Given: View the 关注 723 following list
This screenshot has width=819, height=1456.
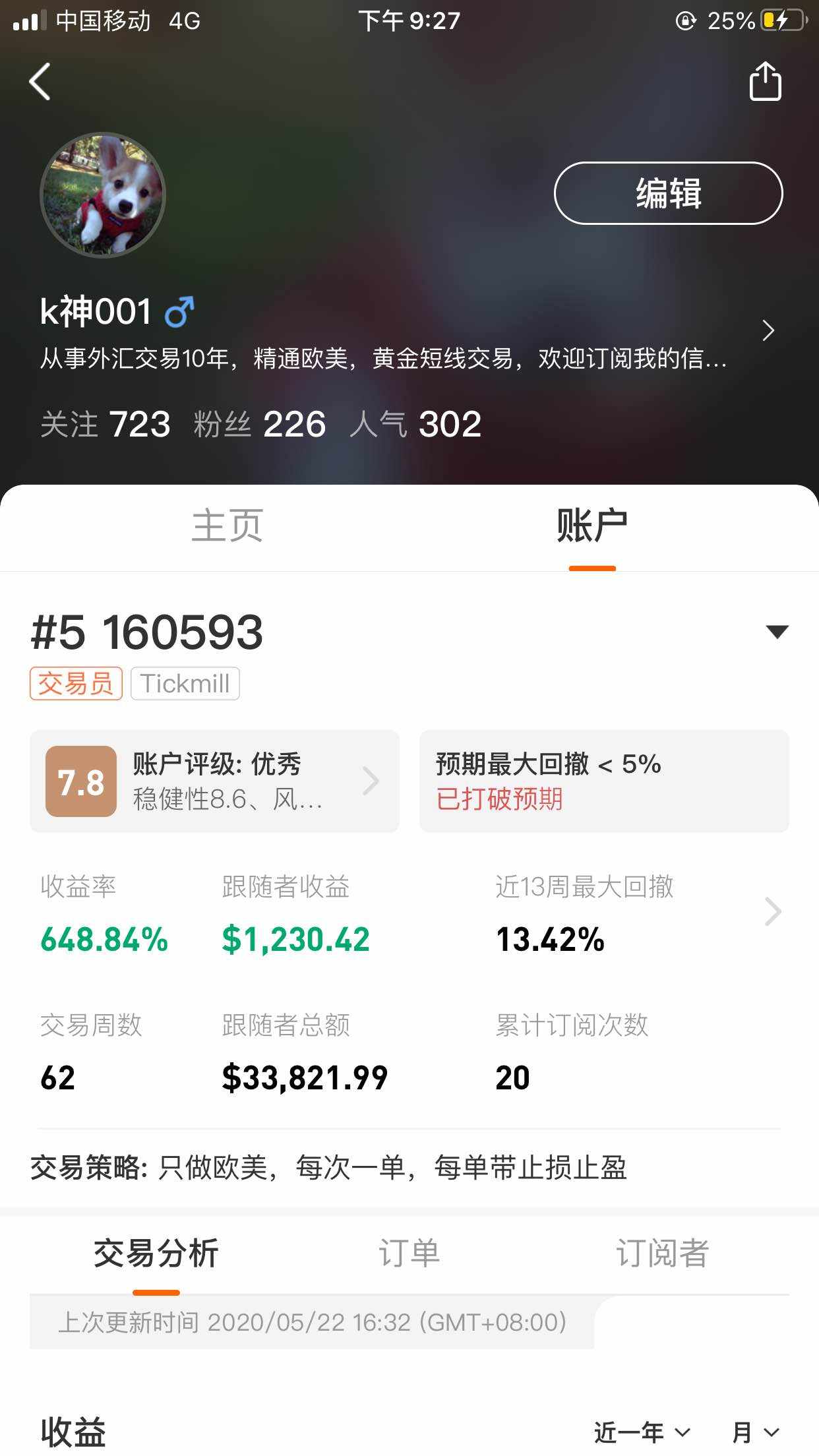Looking at the screenshot, I should point(106,424).
